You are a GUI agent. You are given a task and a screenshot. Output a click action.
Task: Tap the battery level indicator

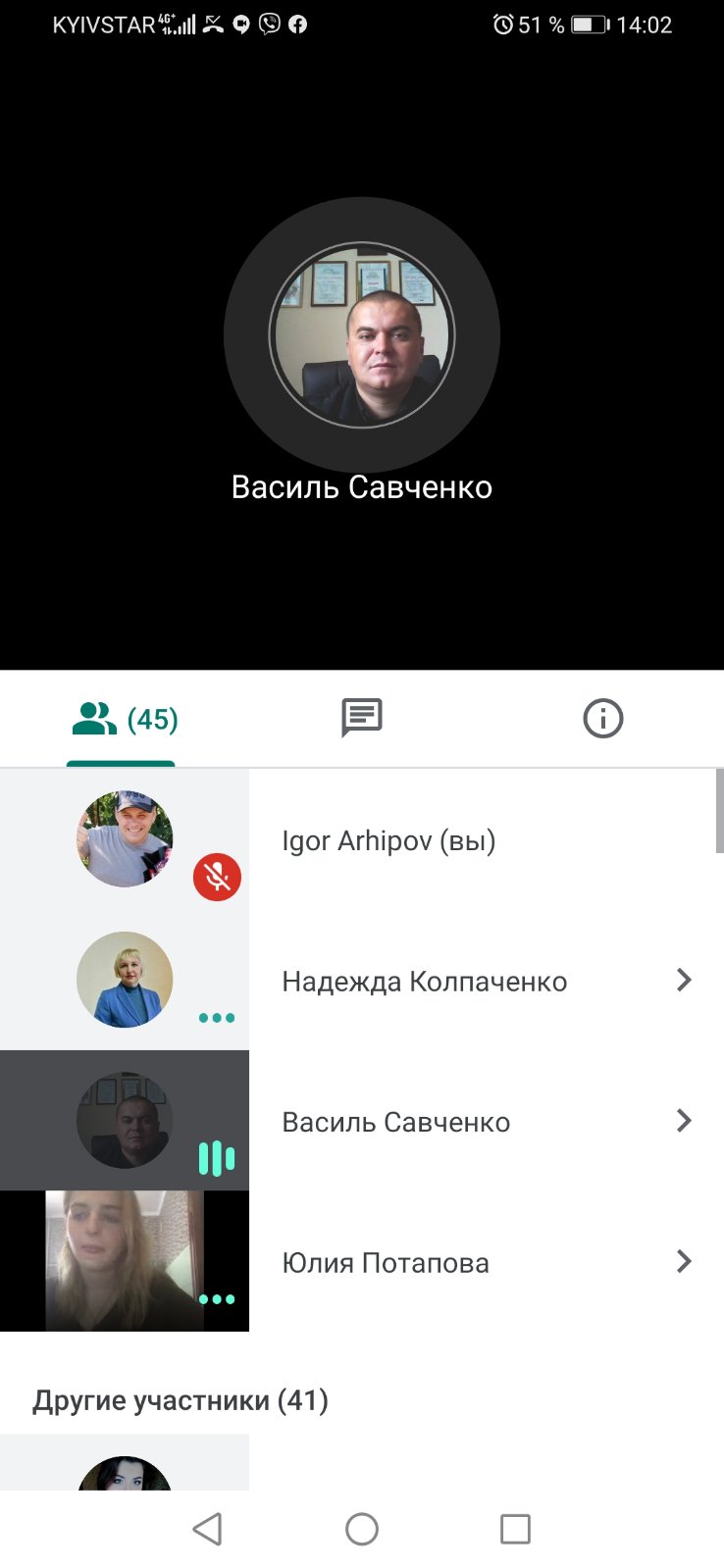pos(590,25)
